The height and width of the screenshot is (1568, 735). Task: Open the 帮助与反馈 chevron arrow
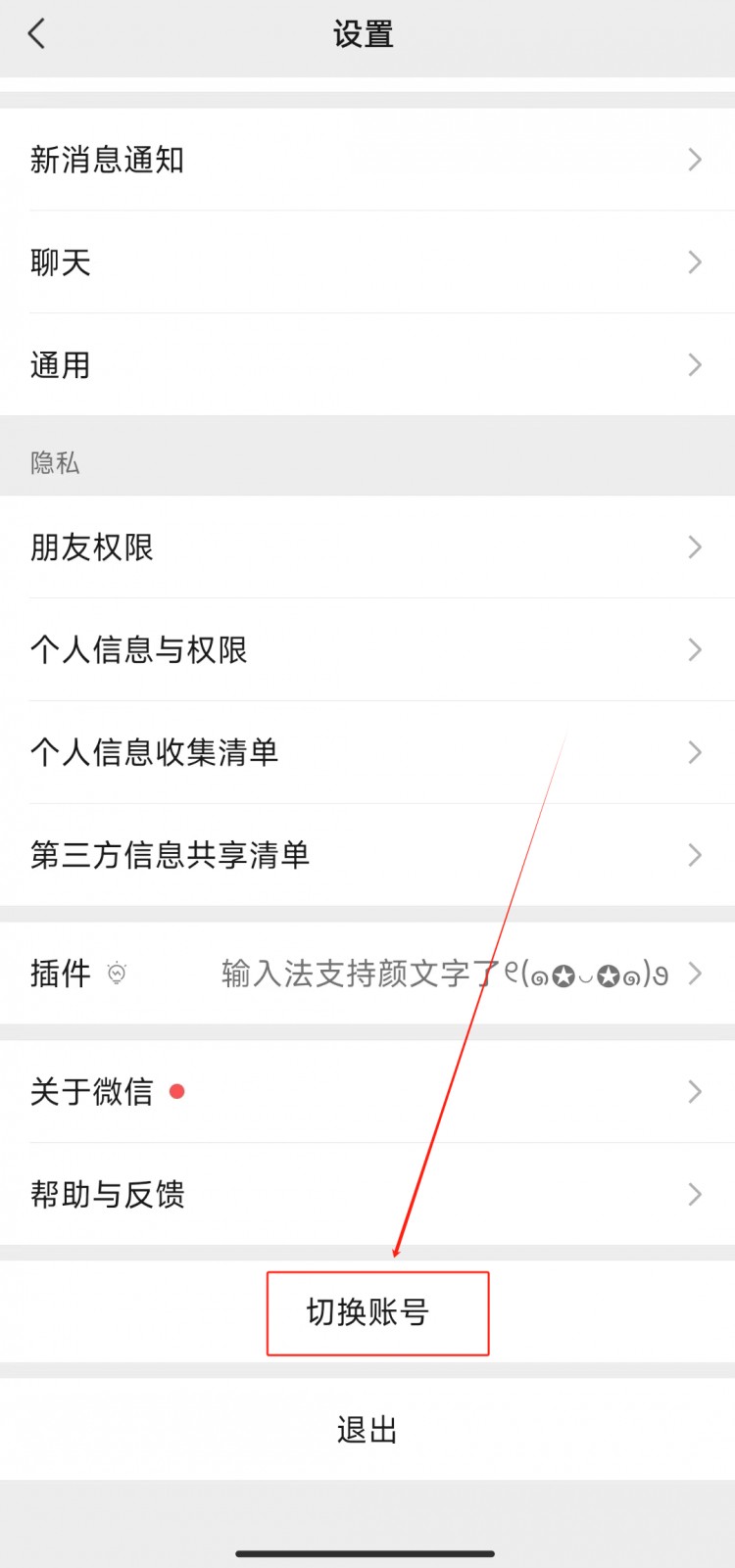click(x=695, y=1194)
